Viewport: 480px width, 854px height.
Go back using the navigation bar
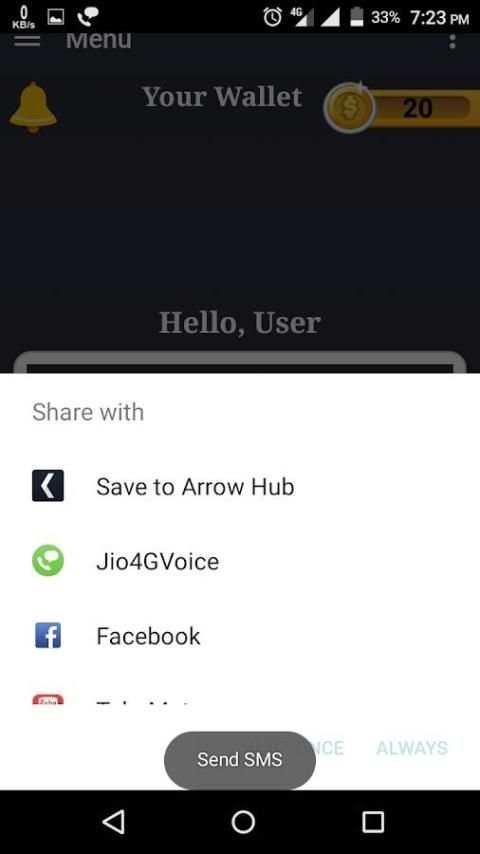[x=114, y=821]
